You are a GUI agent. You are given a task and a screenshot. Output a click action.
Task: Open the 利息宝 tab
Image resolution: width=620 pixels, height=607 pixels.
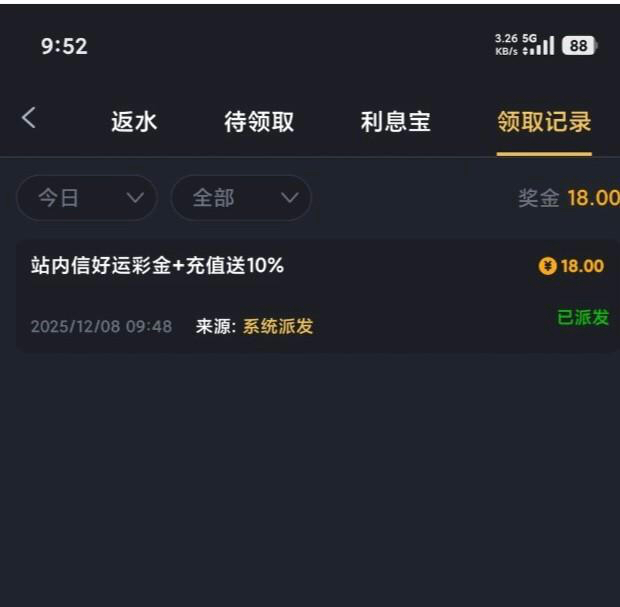click(x=395, y=122)
